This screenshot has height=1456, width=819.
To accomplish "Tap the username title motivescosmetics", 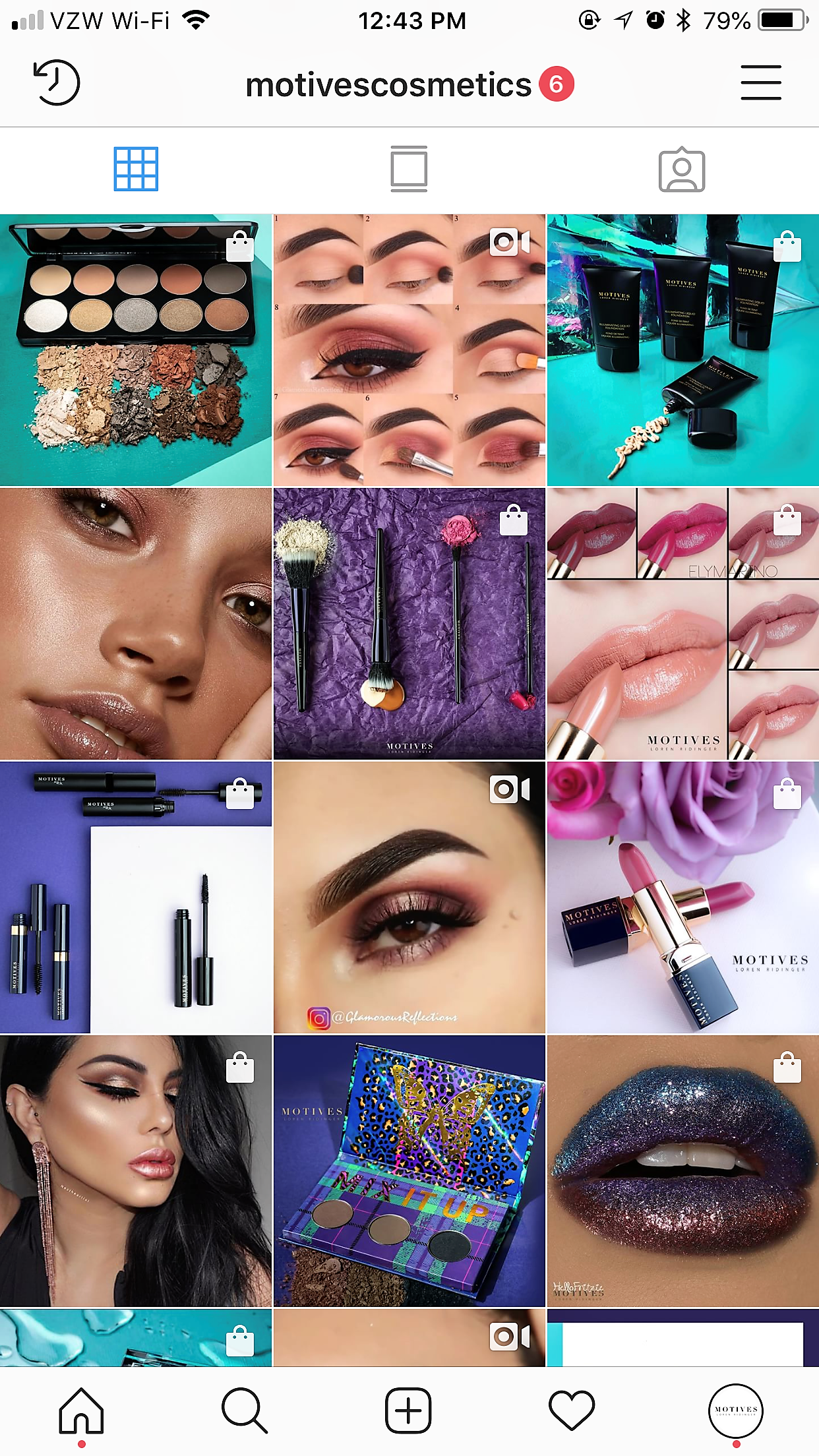I will [389, 84].
